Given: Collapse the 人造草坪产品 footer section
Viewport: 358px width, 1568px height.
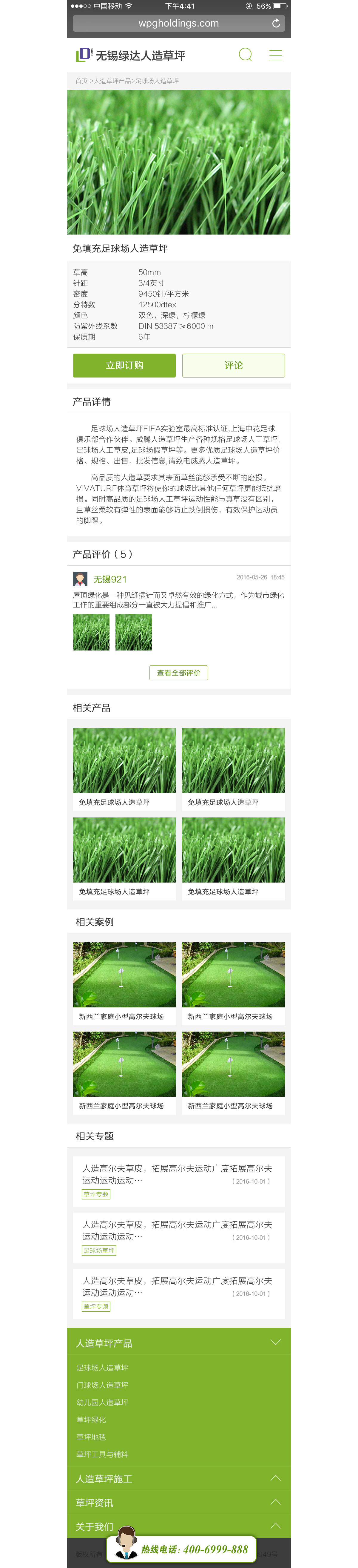Looking at the screenshot, I should click(275, 1343).
